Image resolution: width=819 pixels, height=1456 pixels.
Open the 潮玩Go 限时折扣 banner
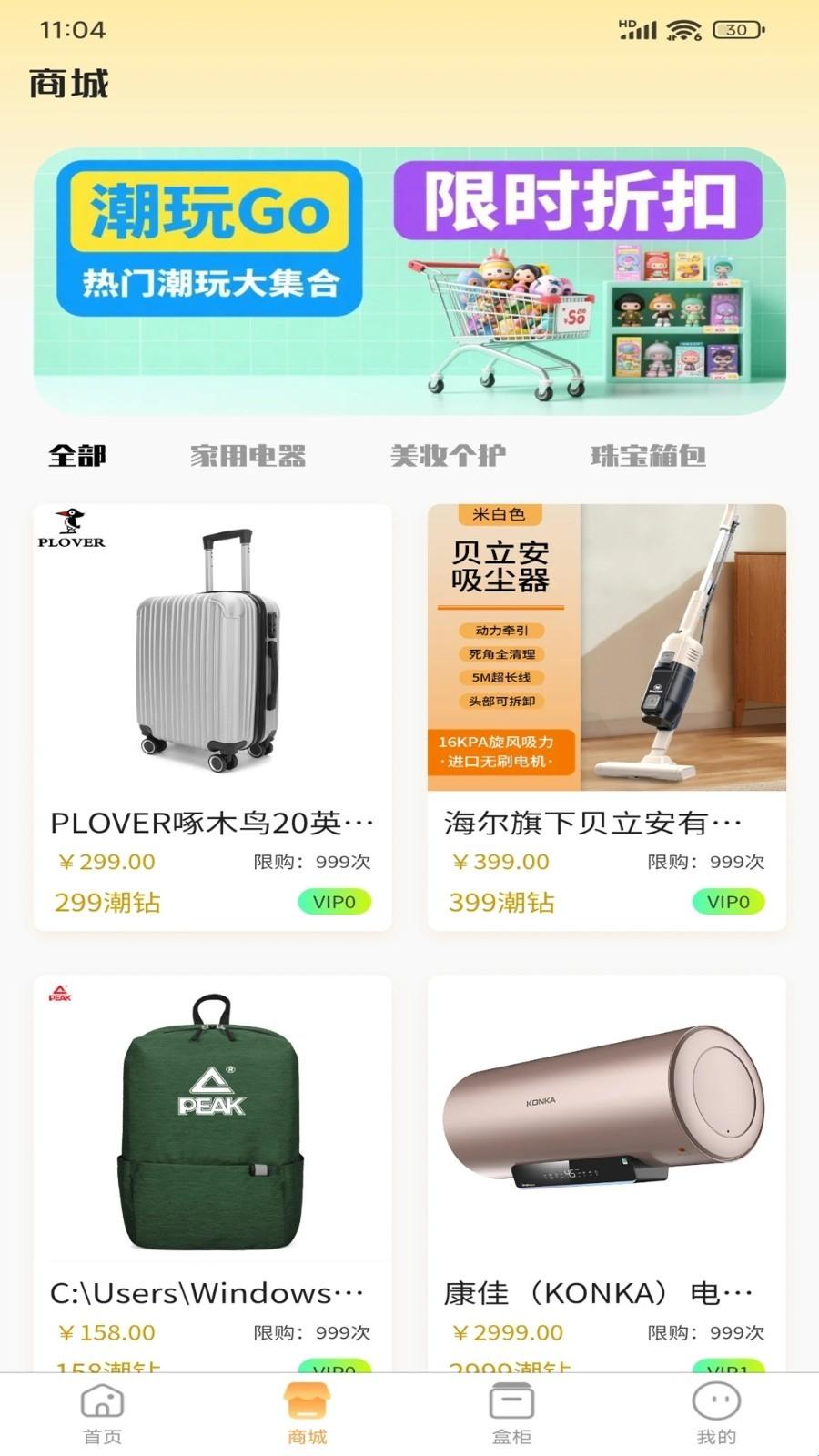click(x=409, y=281)
